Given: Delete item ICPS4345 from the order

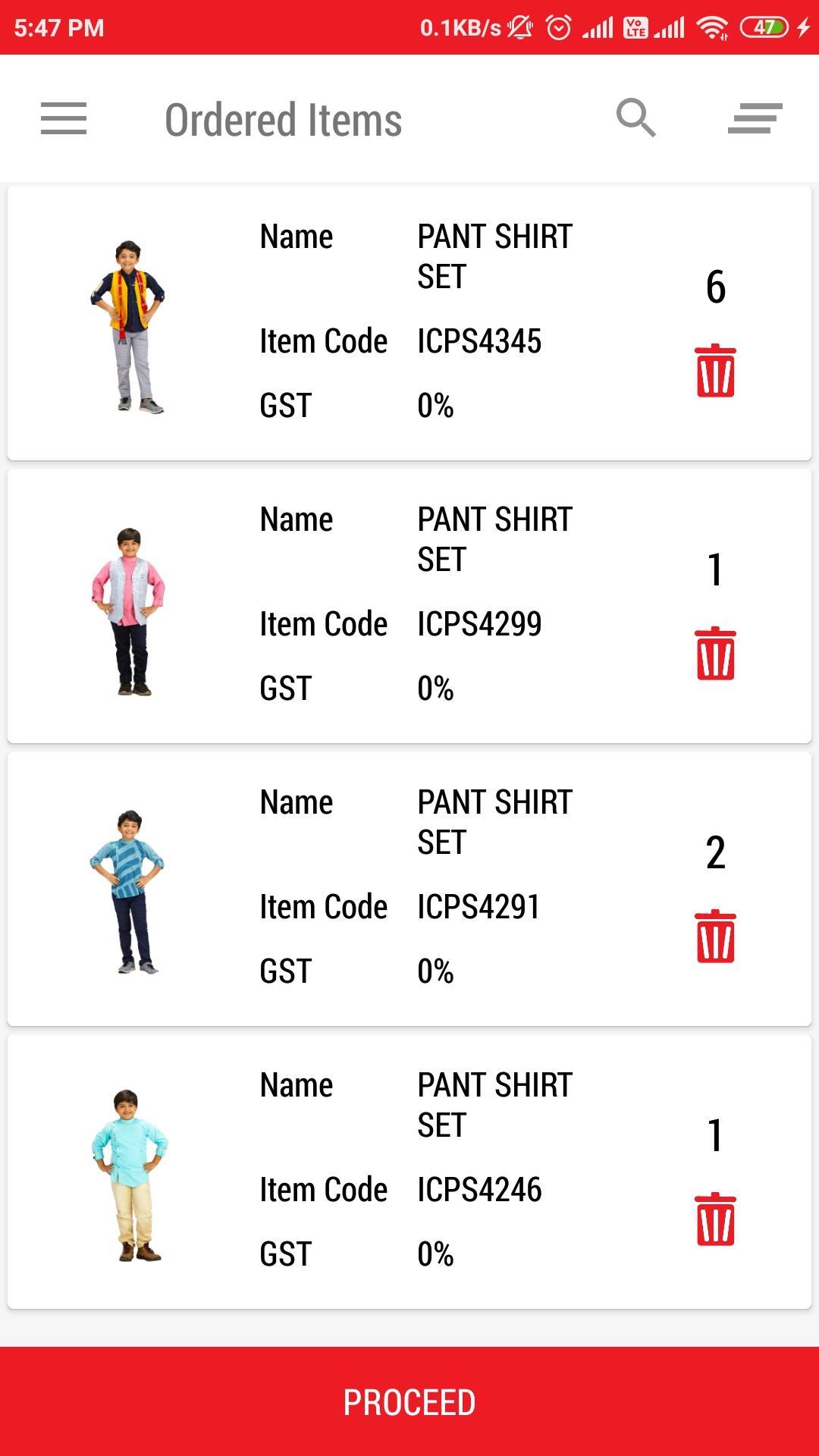Looking at the screenshot, I should tap(715, 371).
